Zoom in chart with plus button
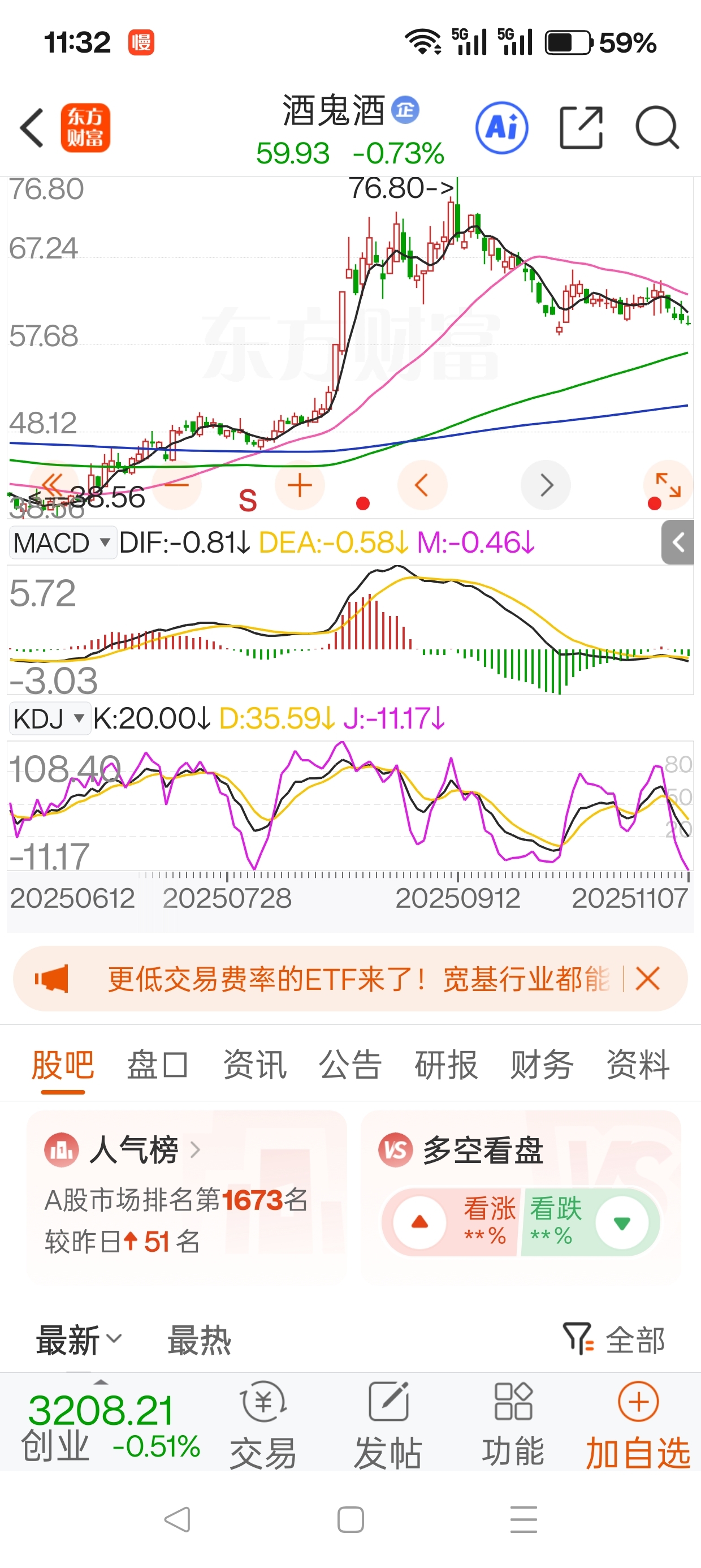Viewport: 701px width, 1568px height. click(300, 485)
